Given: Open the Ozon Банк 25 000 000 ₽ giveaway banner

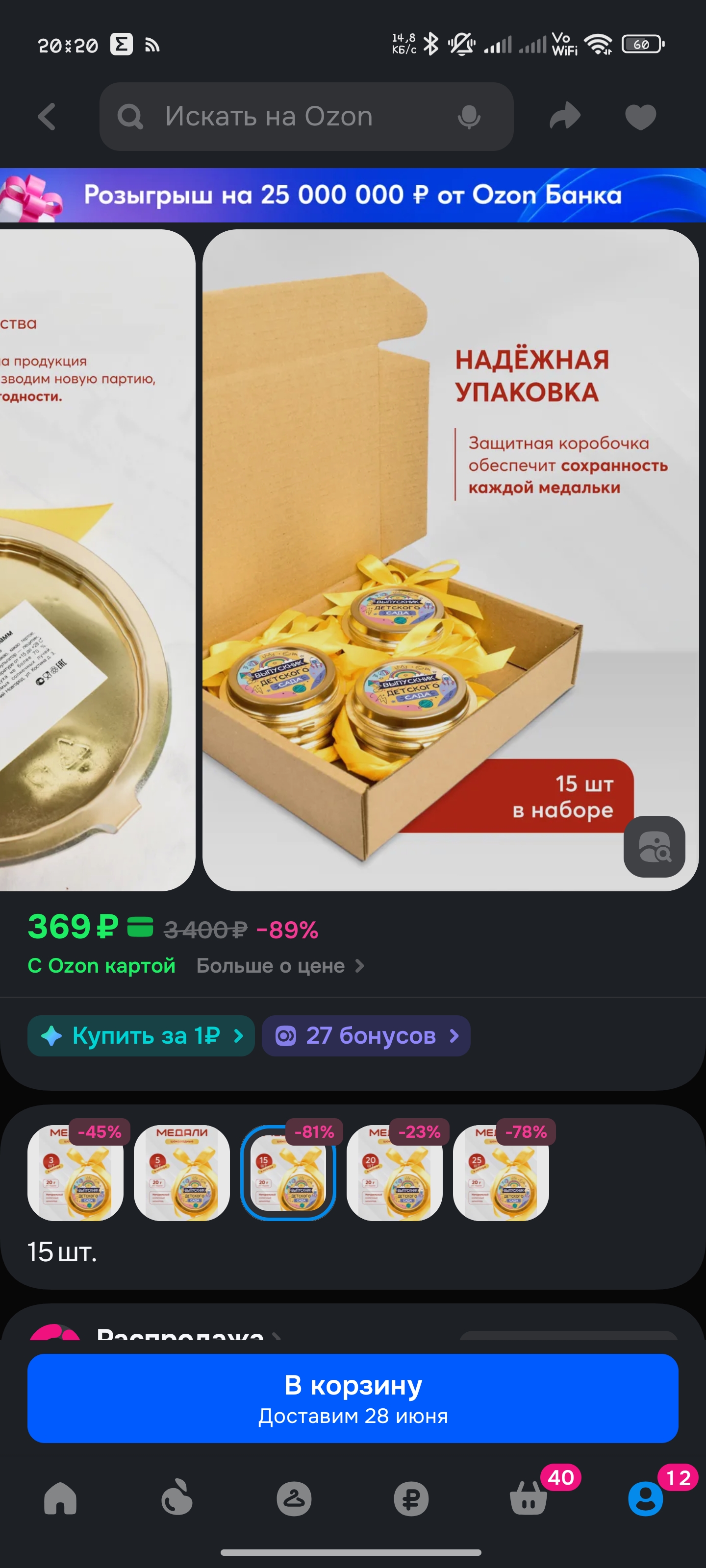Looking at the screenshot, I should [x=353, y=195].
